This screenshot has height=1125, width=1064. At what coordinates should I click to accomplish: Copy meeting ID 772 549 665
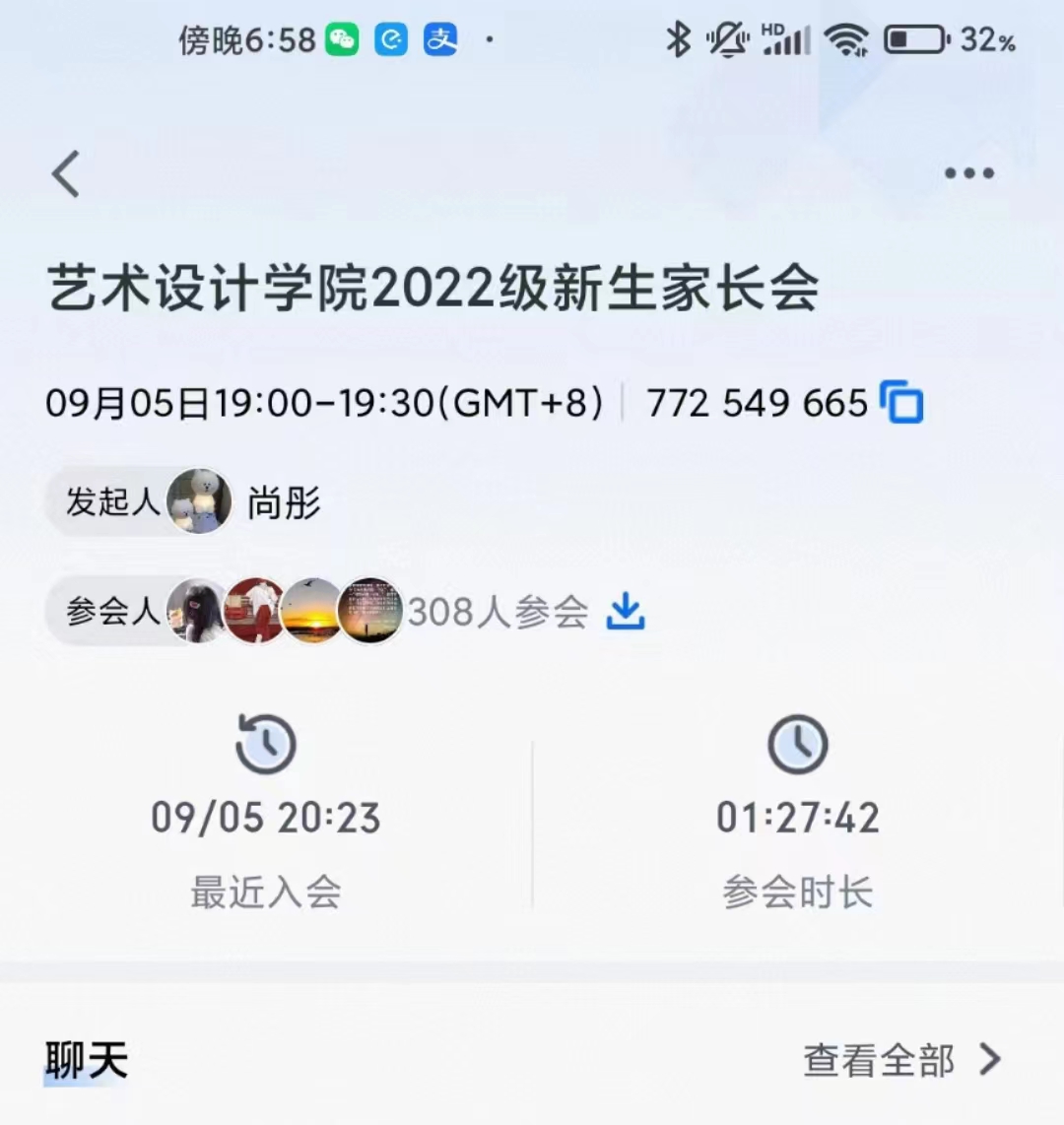coord(901,402)
